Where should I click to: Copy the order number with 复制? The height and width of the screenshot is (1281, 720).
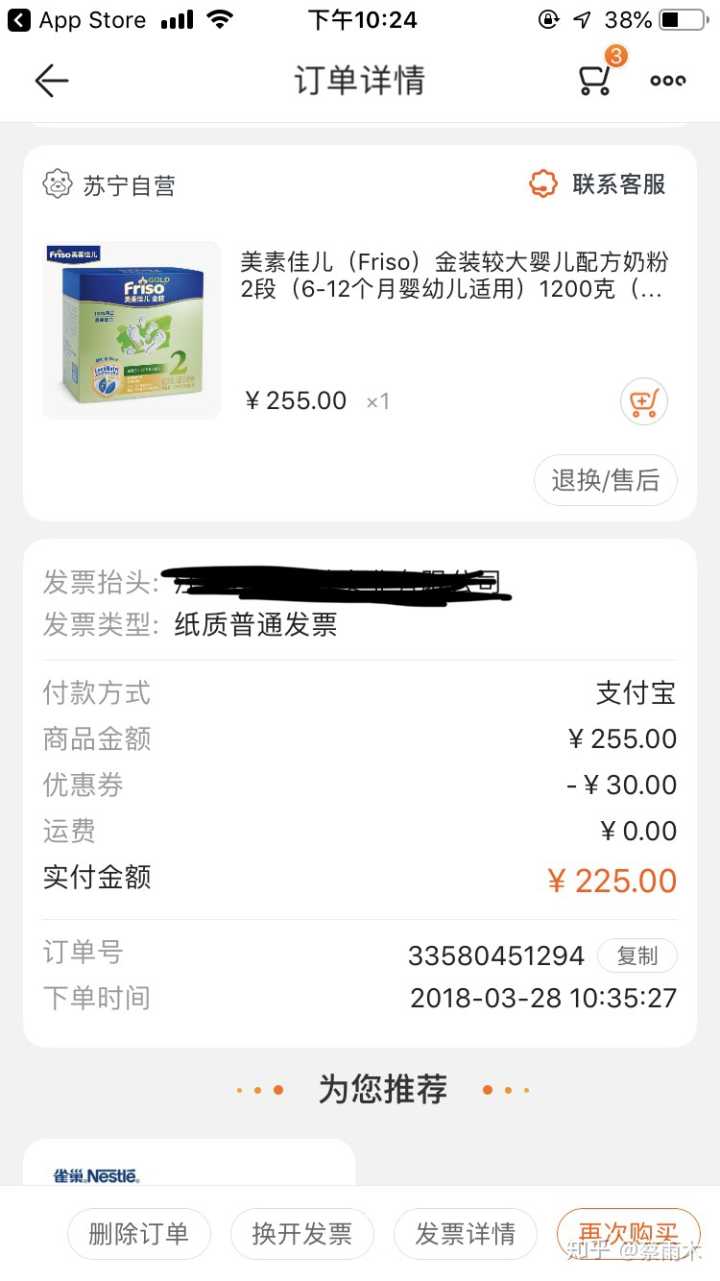(x=637, y=956)
